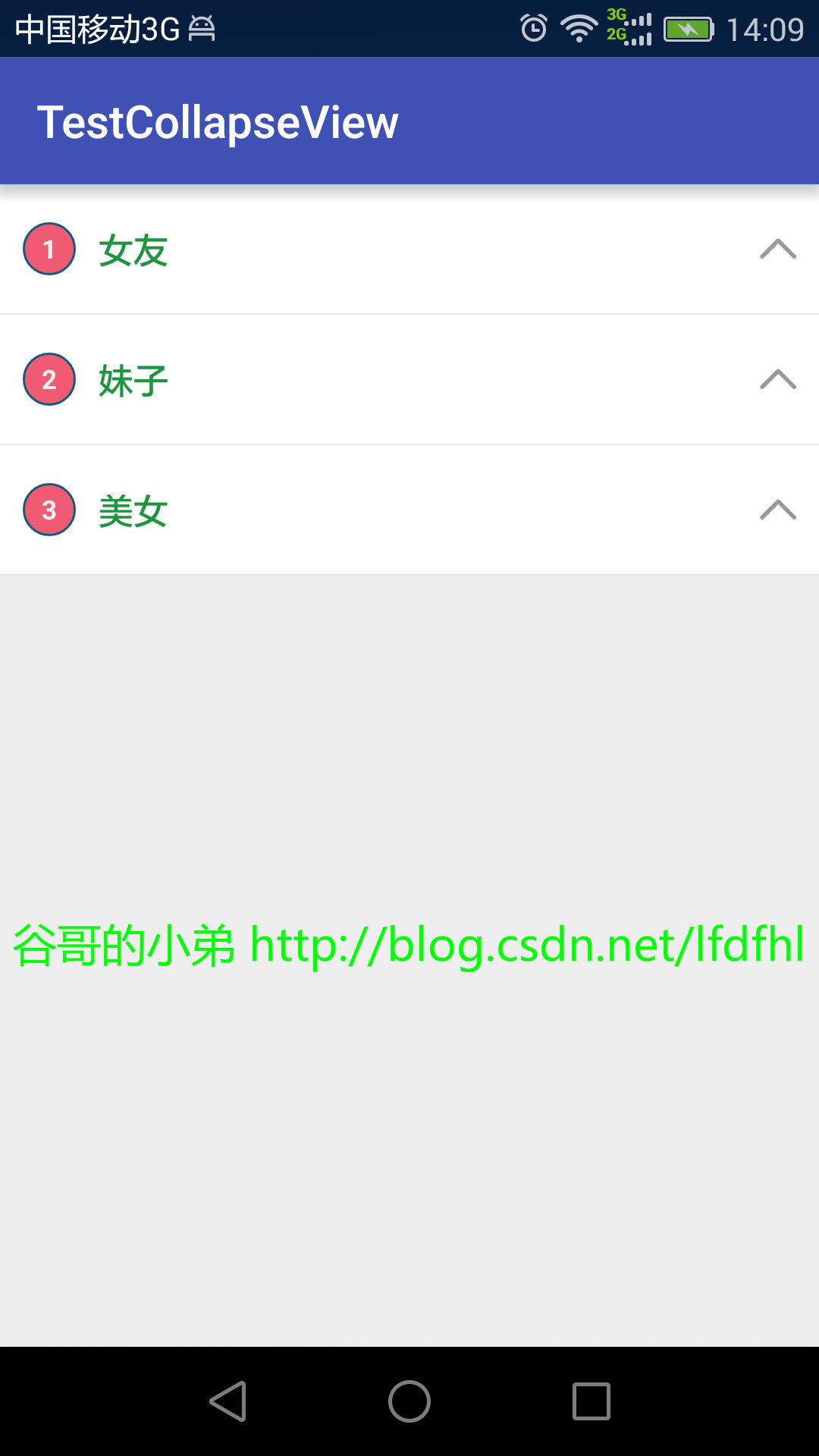819x1456 pixels.
Task: Tap the Android debugging icon in the status bar
Action: pyautogui.click(x=201, y=27)
